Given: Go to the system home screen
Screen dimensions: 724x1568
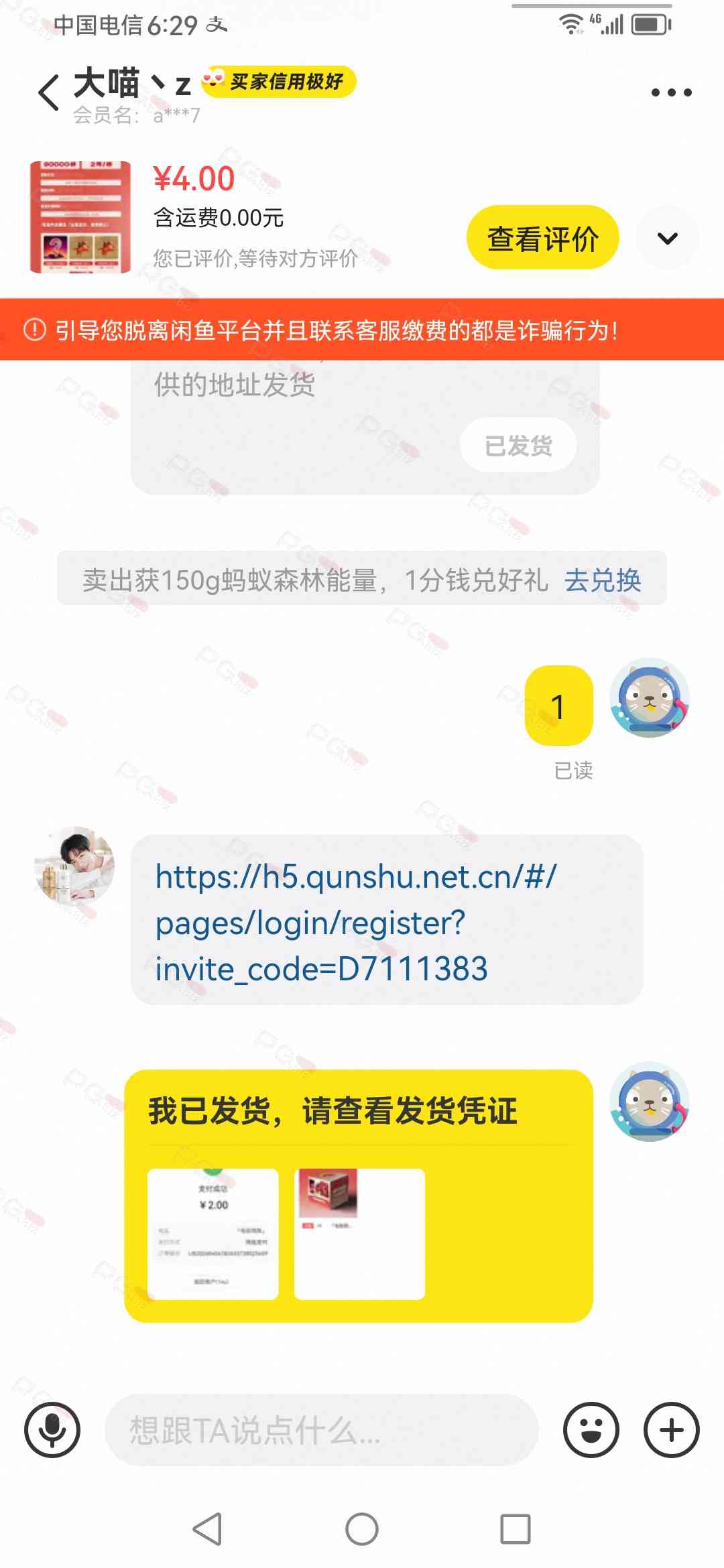Looking at the screenshot, I should (x=362, y=1529).
